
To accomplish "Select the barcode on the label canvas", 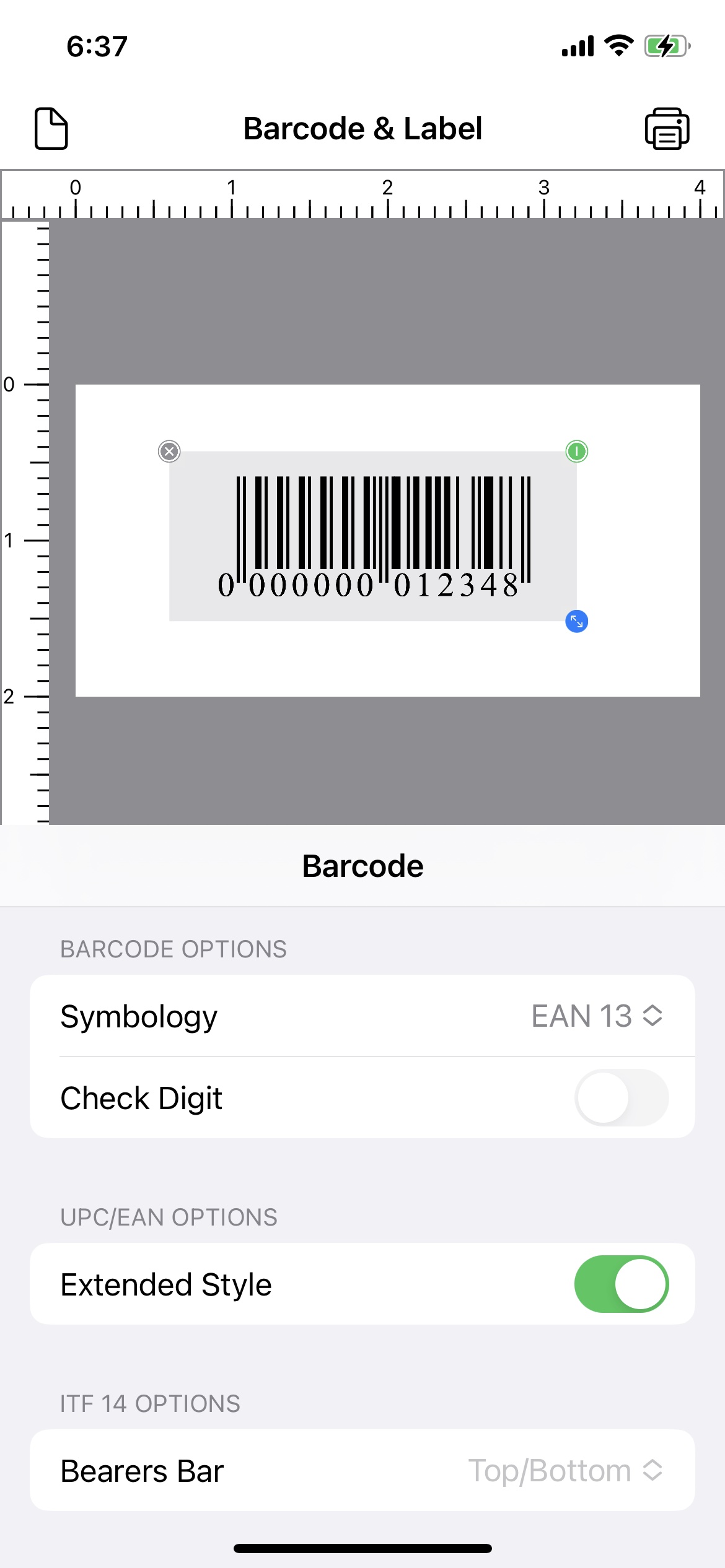I will (373, 536).
